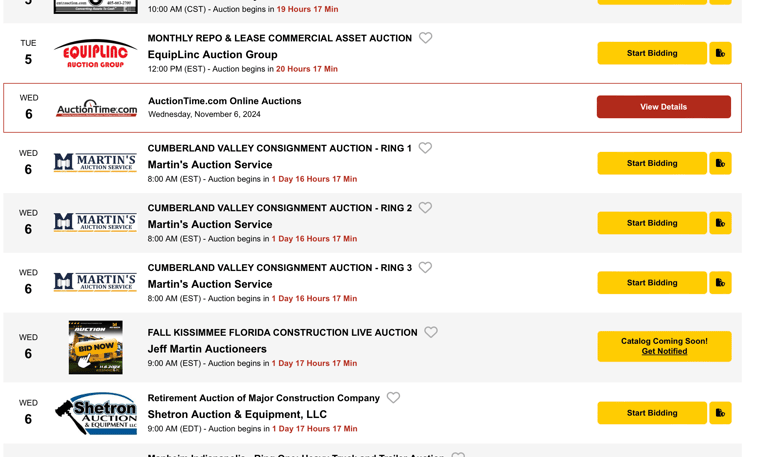The width and height of the screenshot is (768, 457).
Task: Start bidding on Cumberland Valley Ring 2
Action: [651, 223]
